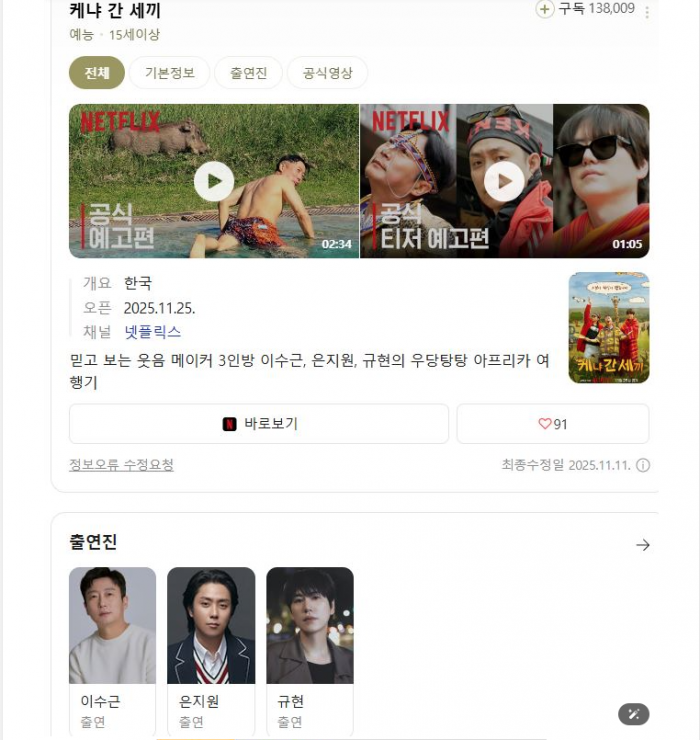Like the show with the heart button
Image resolution: width=700 pixels, height=740 pixels.
(x=553, y=424)
